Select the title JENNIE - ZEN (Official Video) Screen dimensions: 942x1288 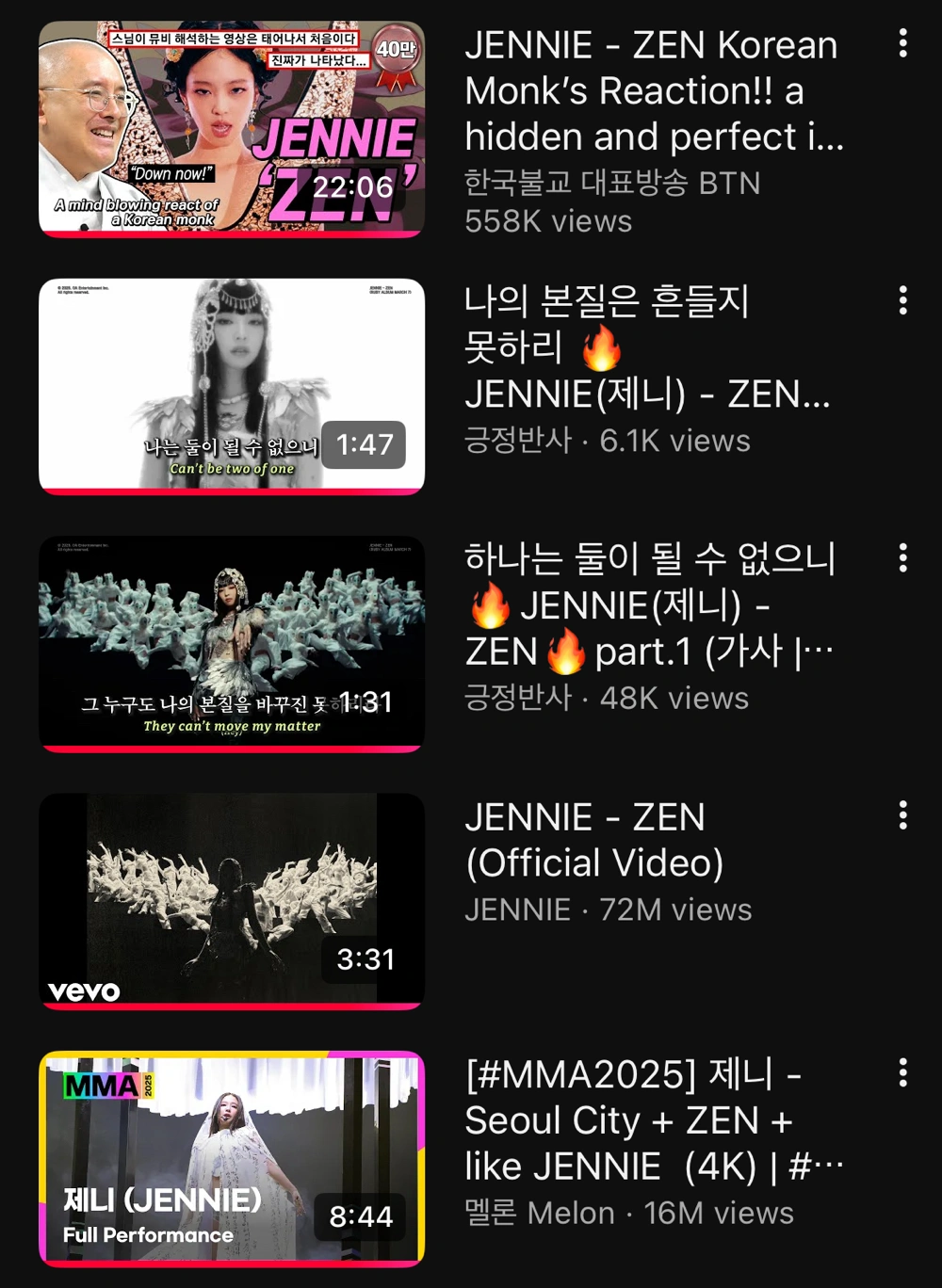[x=593, y=840]
